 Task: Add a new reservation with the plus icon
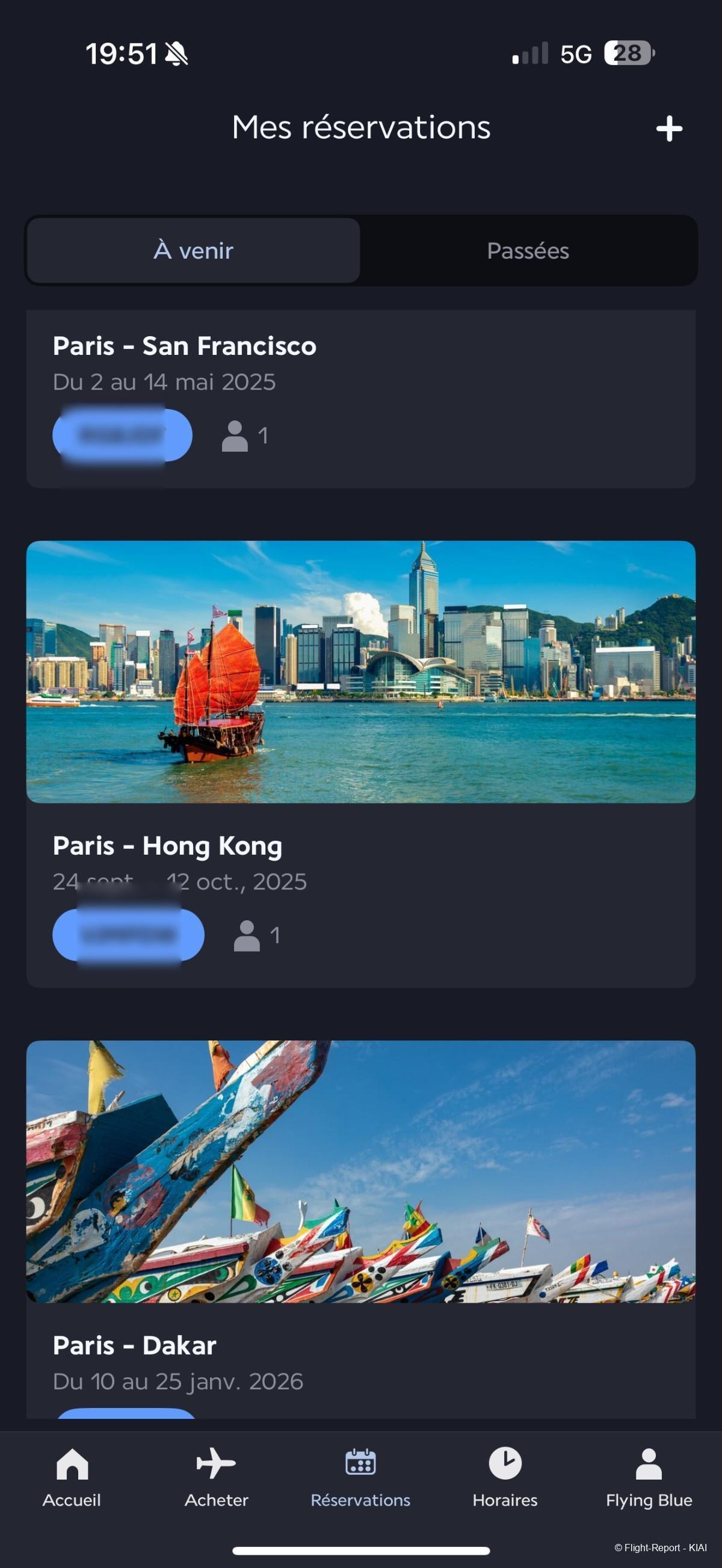pos(669,129)
